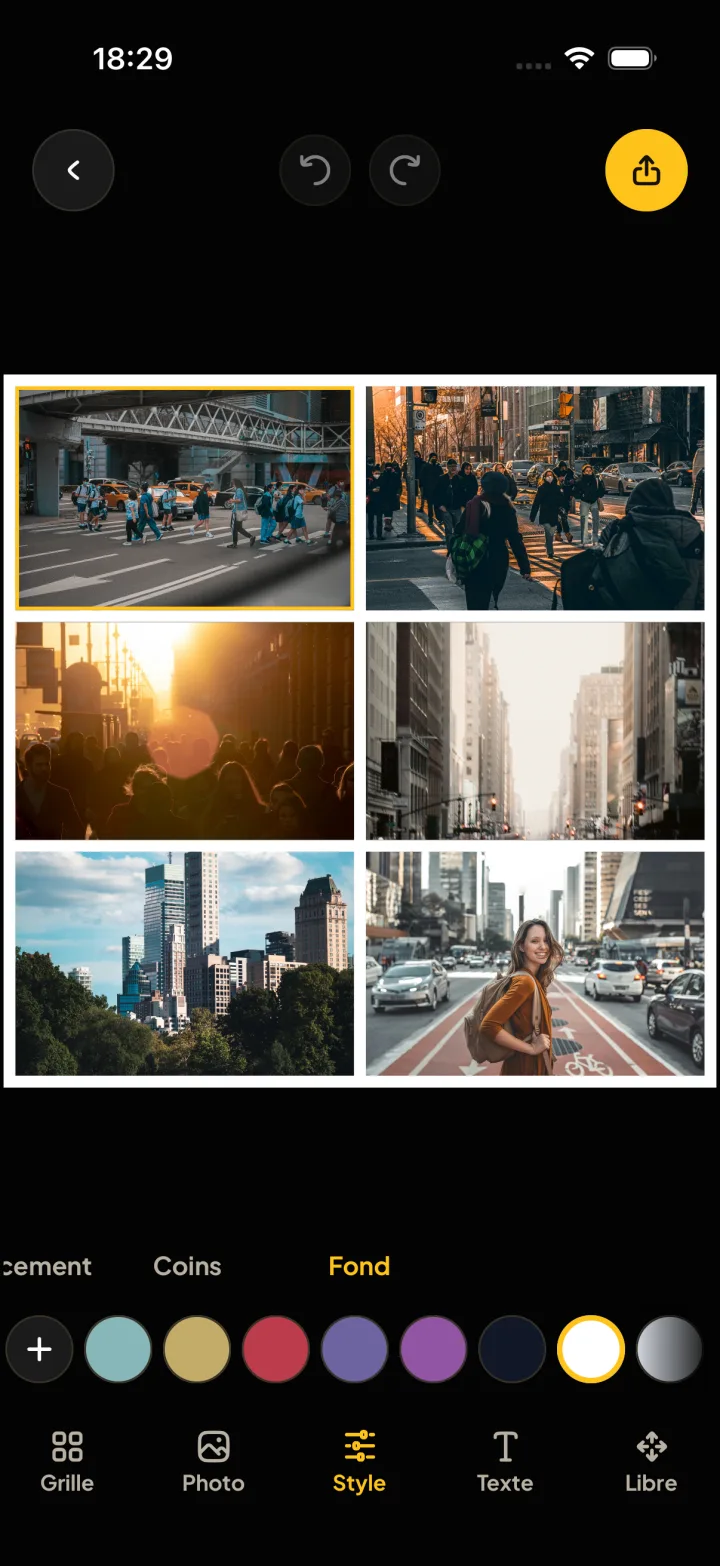Select the white background color
The height and width of the screenshot is (1566, 720).
click(x=591, y=1349)
